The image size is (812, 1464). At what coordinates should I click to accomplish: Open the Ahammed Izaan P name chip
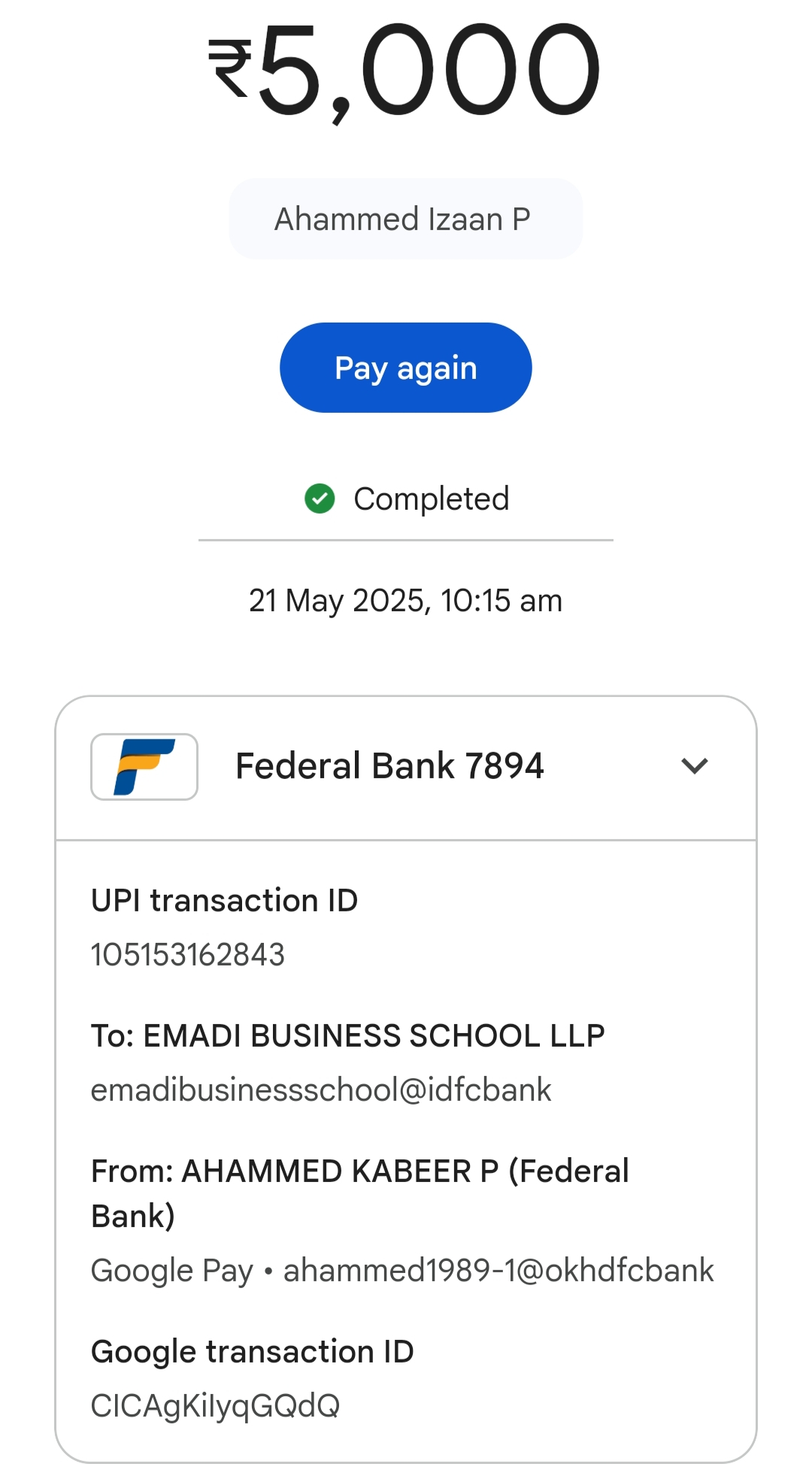(405, 220)
